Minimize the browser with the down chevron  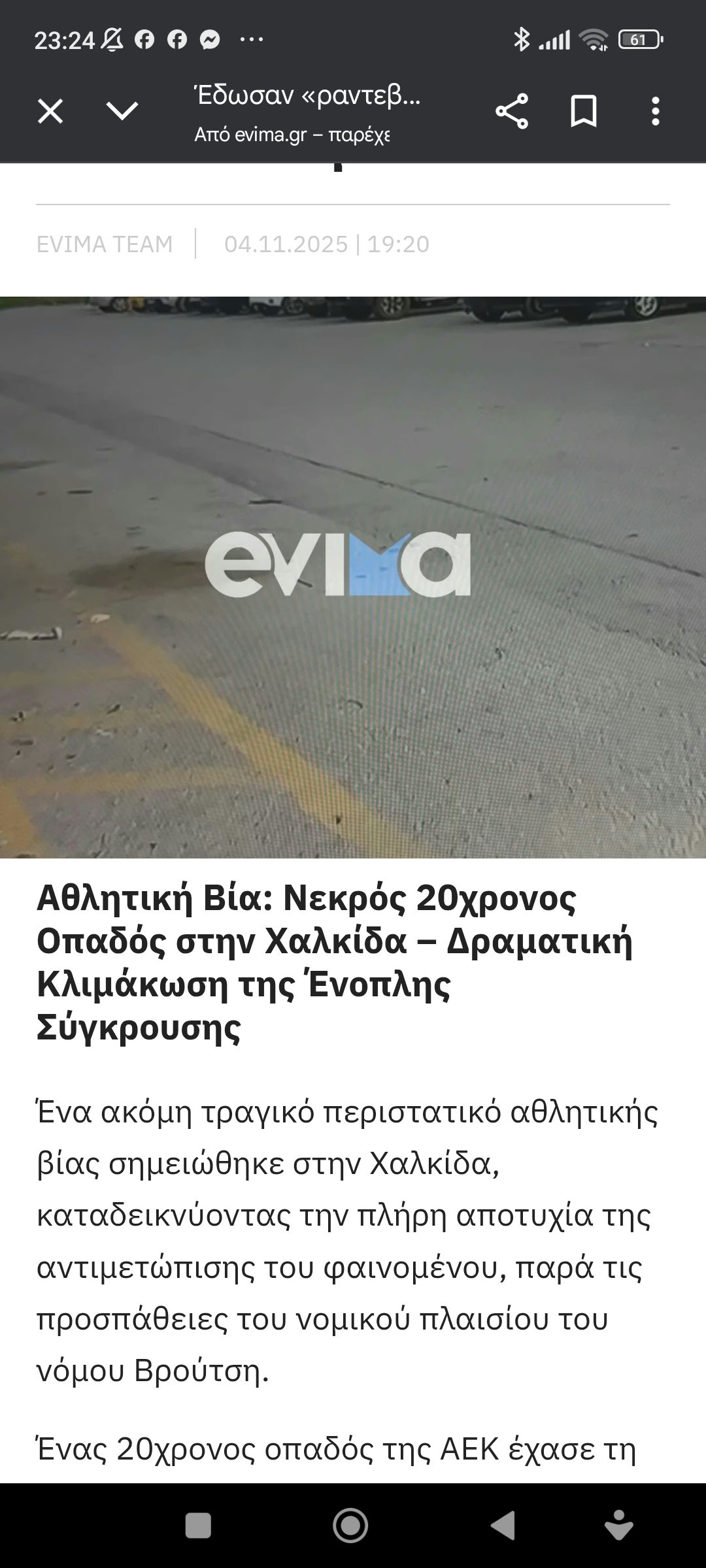click(122, 111)
